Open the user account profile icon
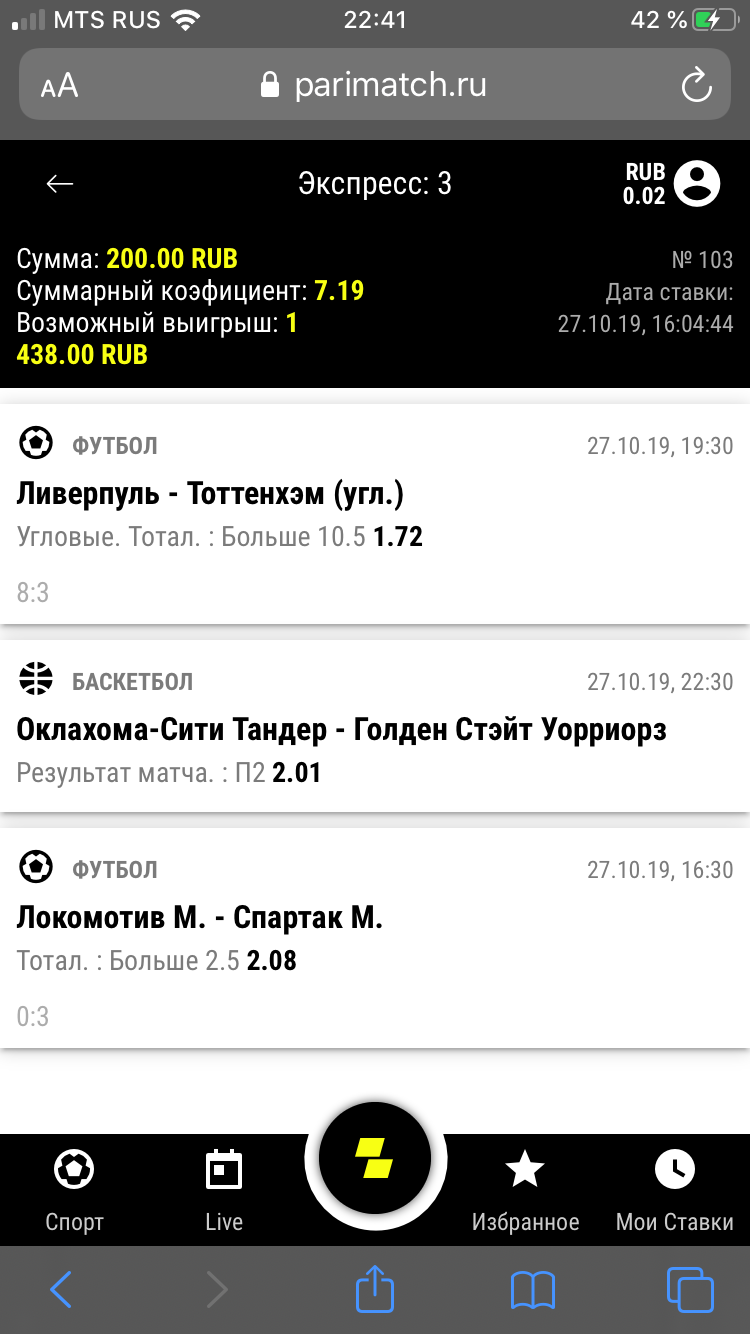This screenshot has height=1334, width=750. [697, 183]
